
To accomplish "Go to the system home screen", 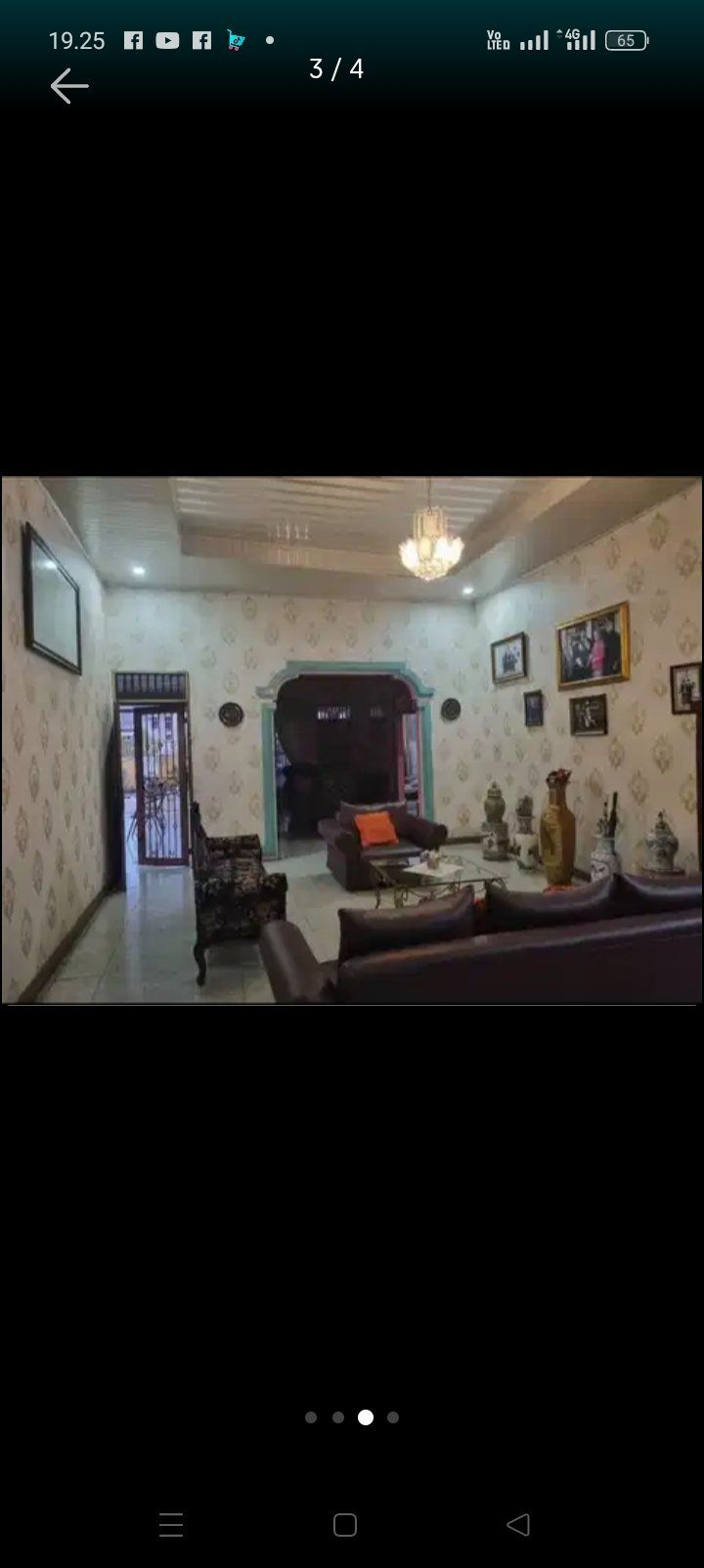I will [345, 1525].
